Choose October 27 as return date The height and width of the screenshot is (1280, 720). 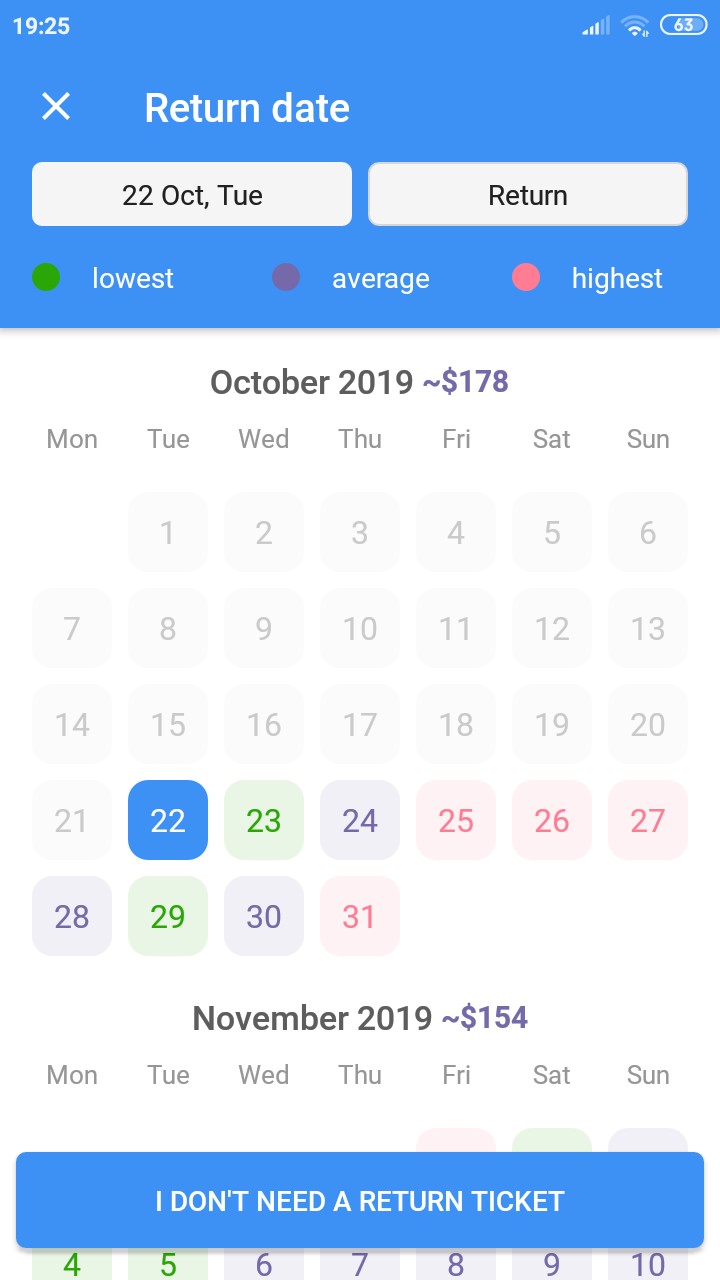pos(648,820)
